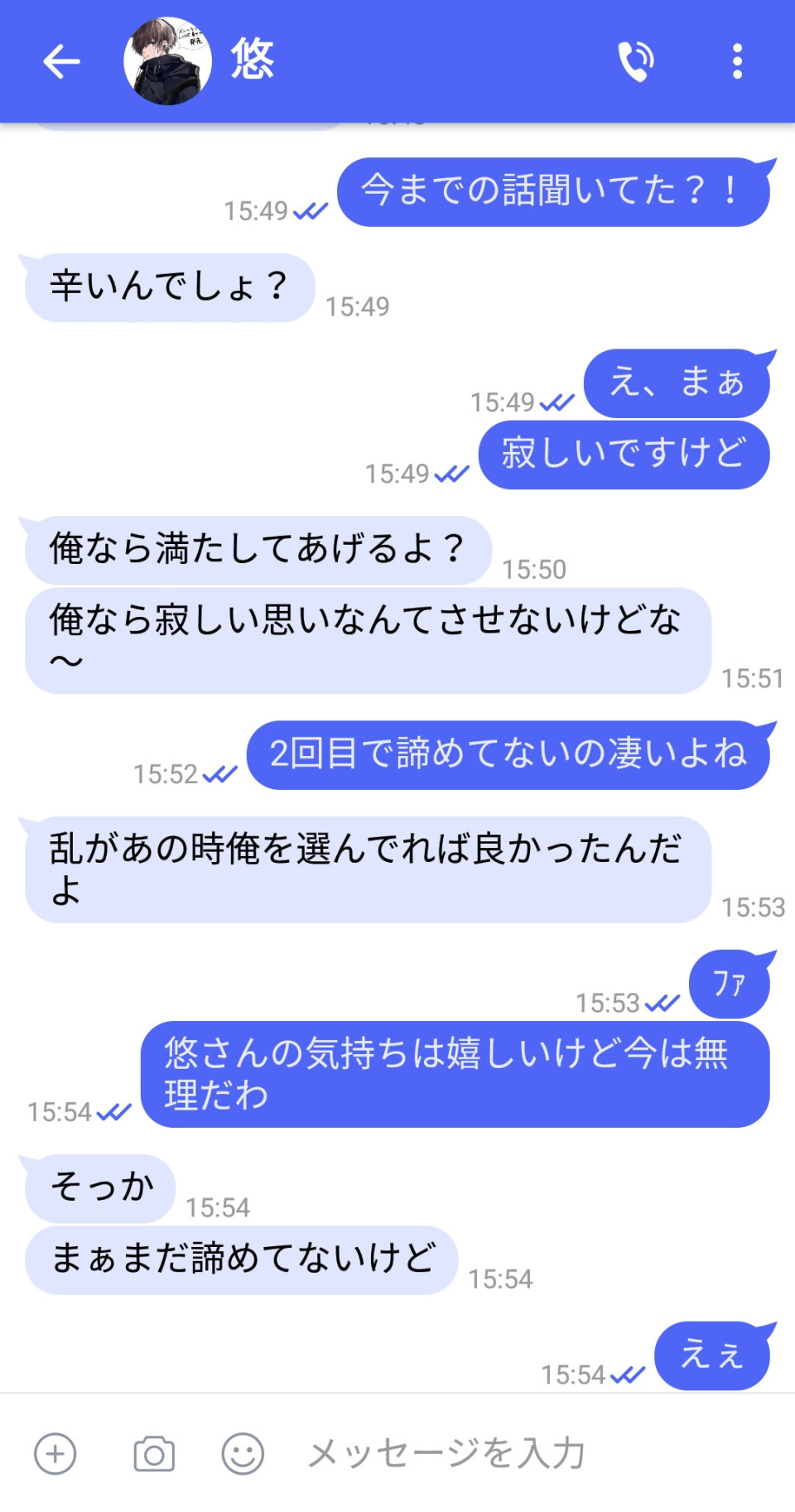Go back from the chat with 悠
Image resolution: width=795 pixels, height=1512 pixels.
[61, 61]
